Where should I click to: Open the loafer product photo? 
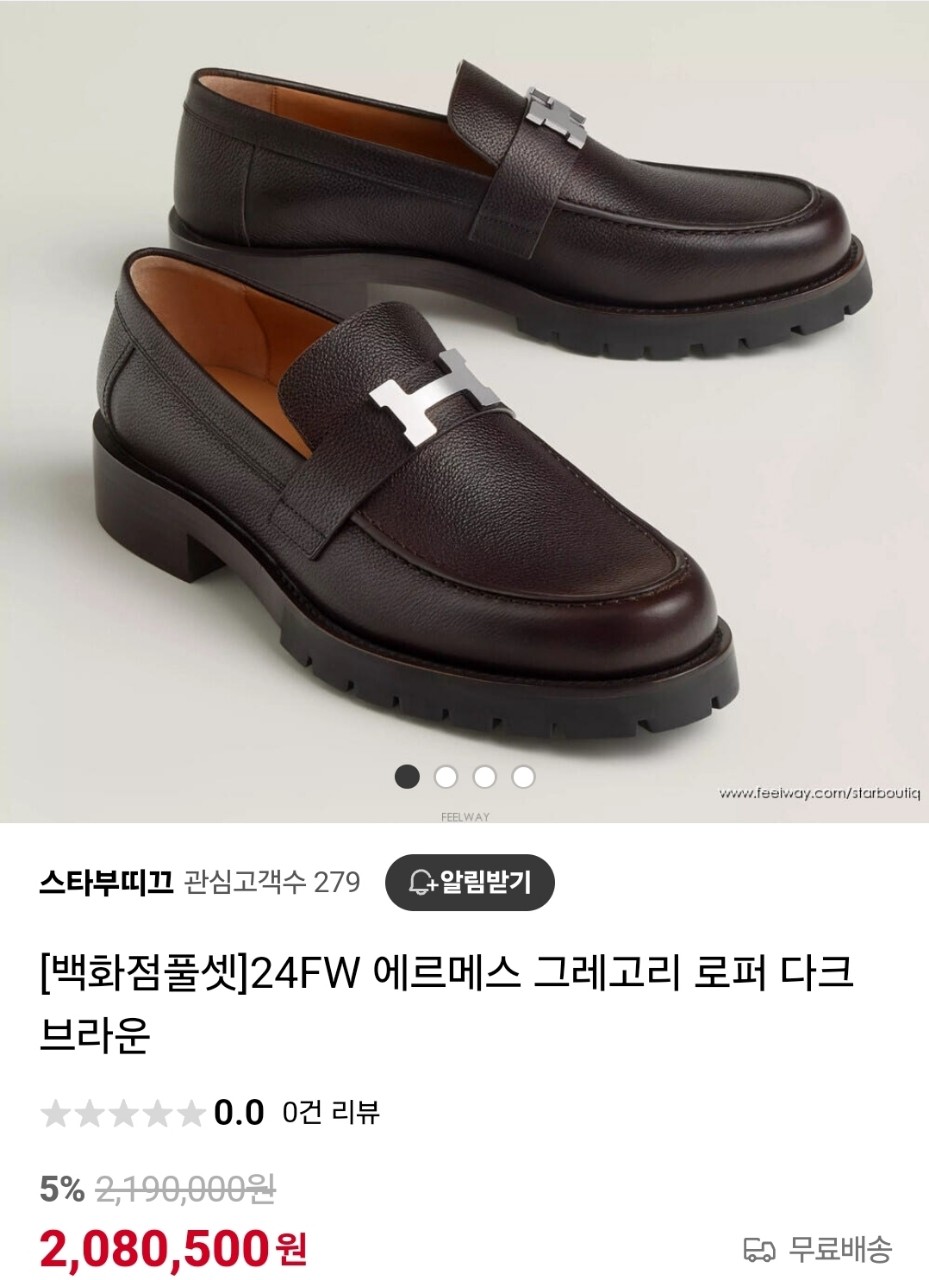coord(464,400)
